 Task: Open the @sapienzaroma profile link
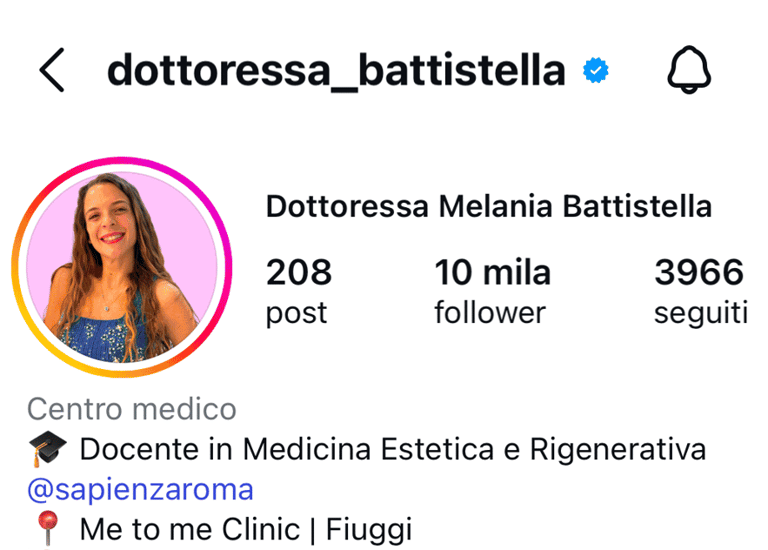(140, 490)
